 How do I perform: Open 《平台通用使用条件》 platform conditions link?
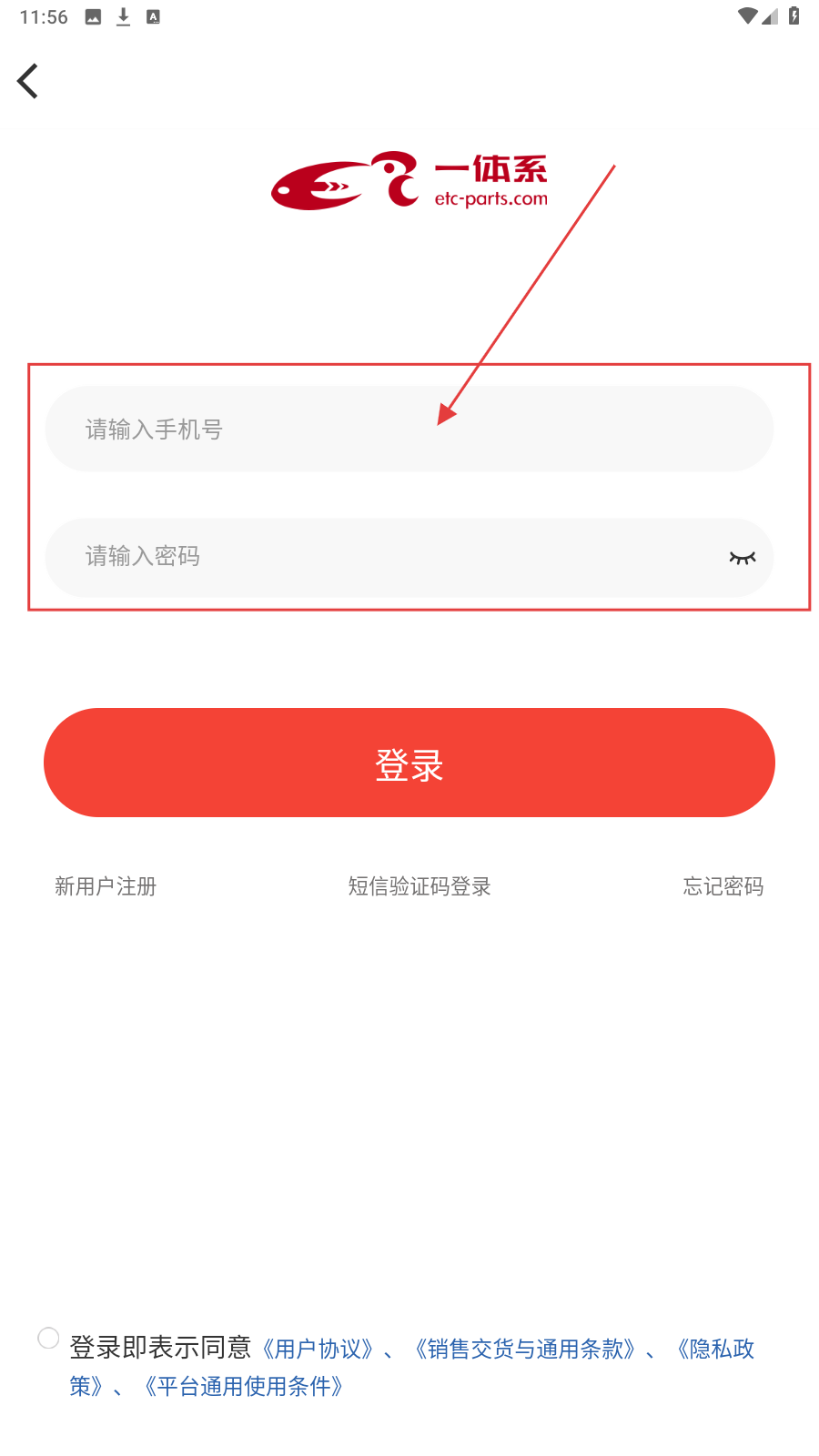[244, 1387]
